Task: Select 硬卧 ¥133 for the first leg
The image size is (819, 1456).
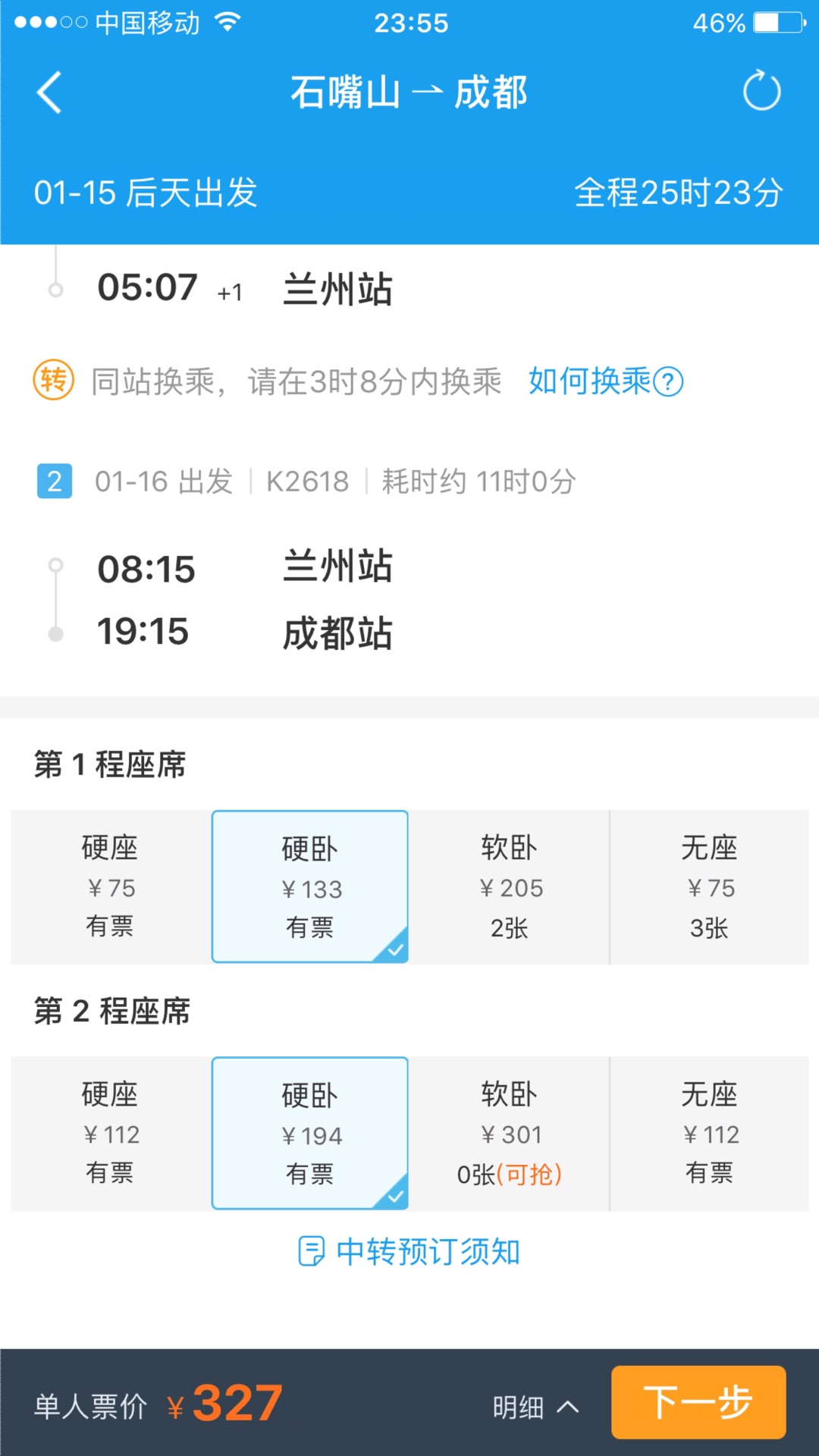Action: click(310, 887)
